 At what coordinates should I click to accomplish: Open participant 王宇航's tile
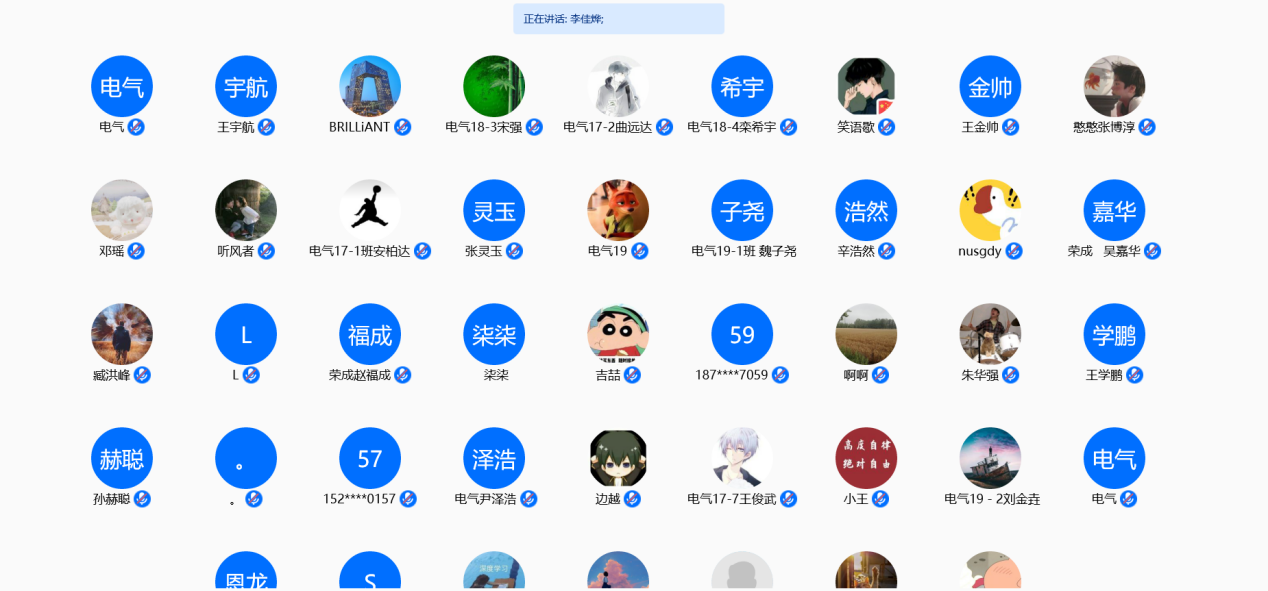[x=246, y=87]
